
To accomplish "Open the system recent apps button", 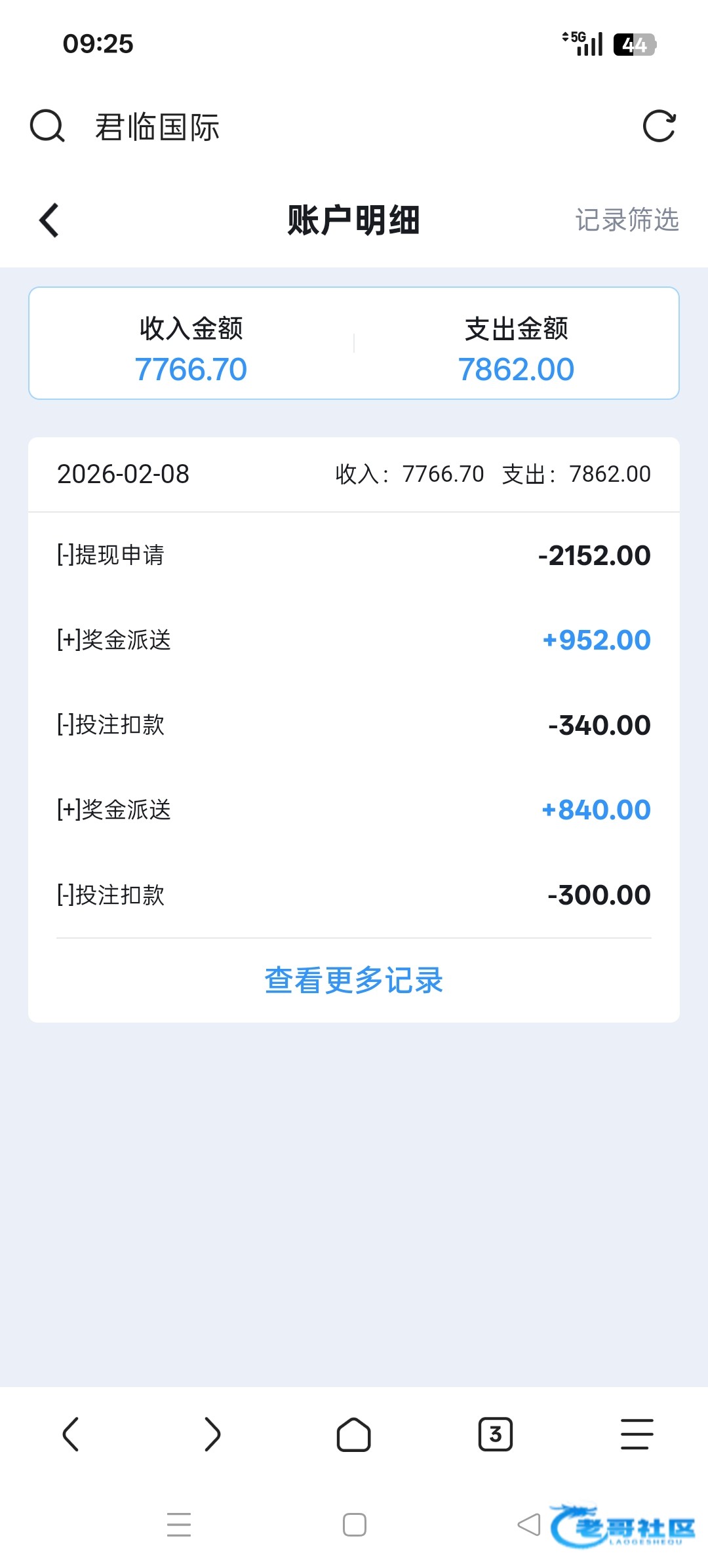I will coord(179,1525).
